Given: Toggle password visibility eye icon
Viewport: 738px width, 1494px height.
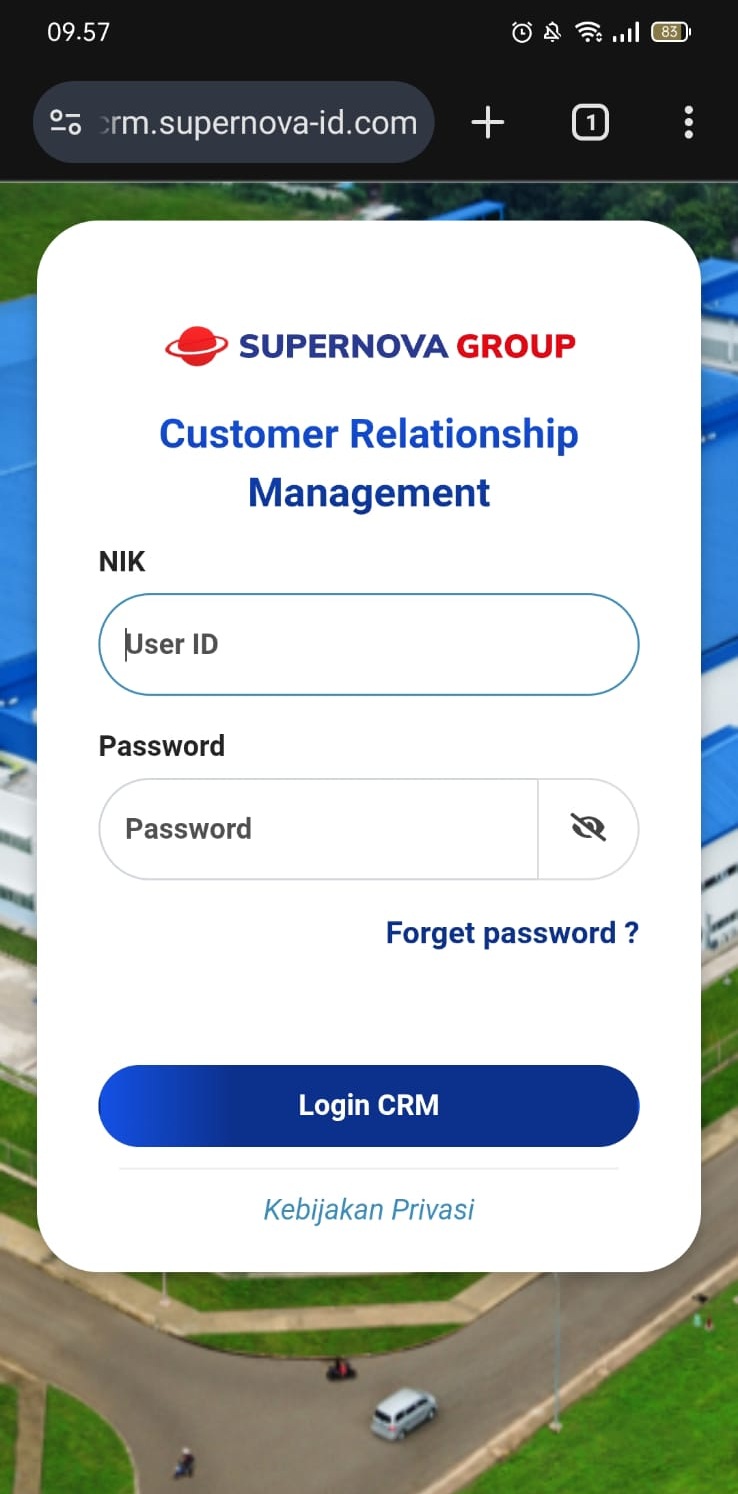Looking at the screenshot, I should pos(588,829).
